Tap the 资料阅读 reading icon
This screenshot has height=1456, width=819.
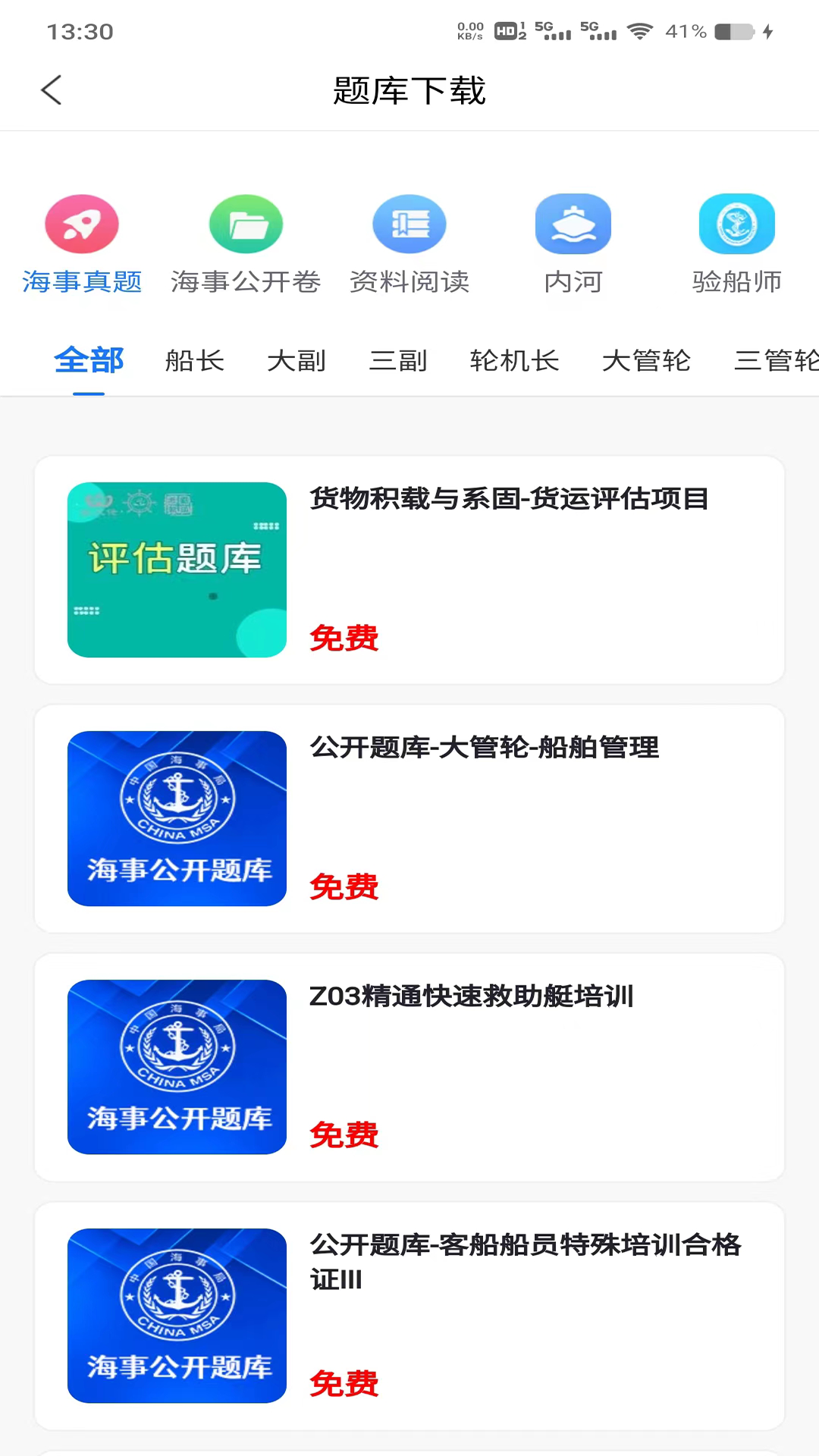[x=409, y=224]
